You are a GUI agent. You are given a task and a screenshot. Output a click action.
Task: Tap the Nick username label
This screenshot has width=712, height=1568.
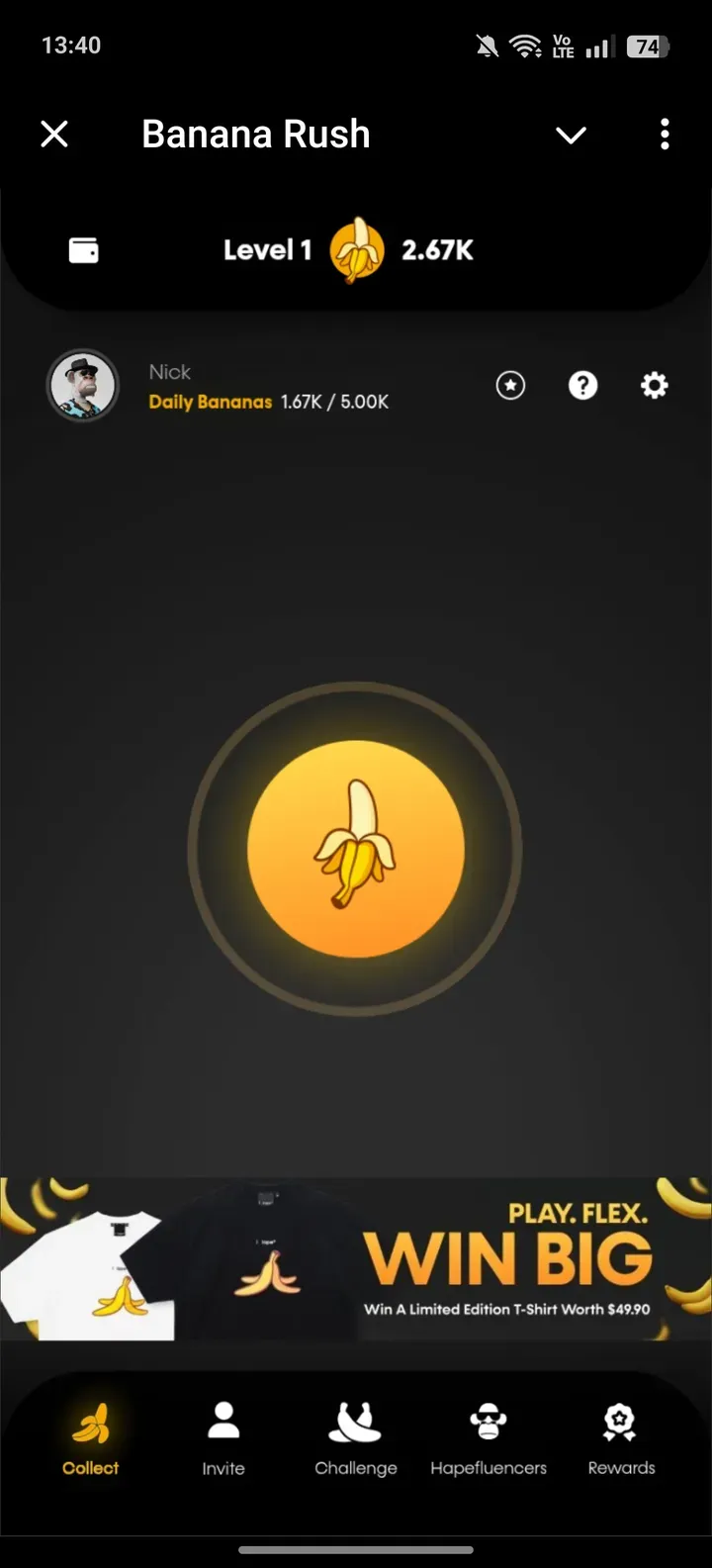click(170, 372)
